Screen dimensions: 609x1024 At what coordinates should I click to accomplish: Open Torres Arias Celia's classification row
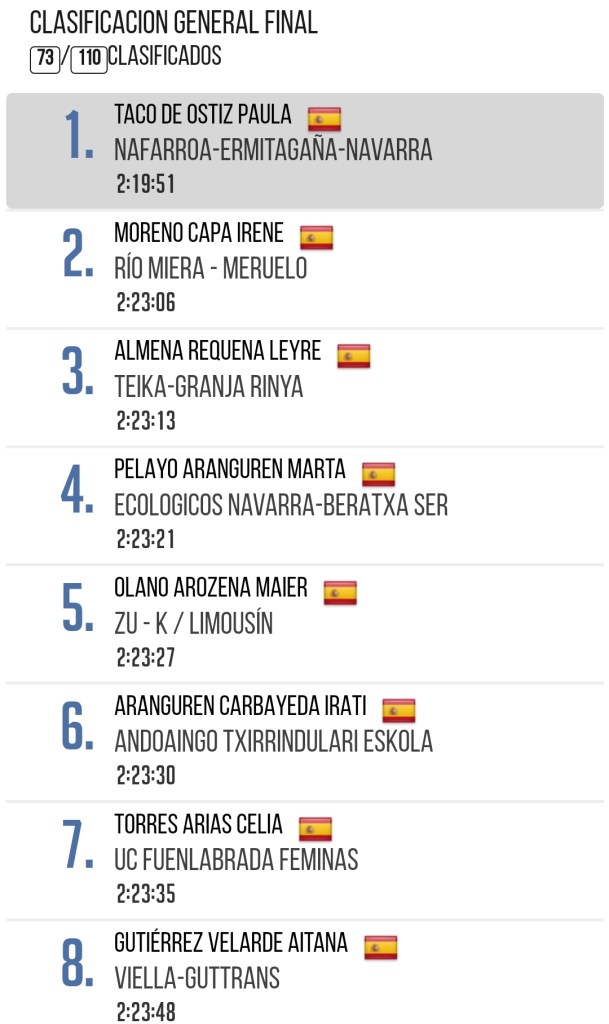[x=304, y=859]
